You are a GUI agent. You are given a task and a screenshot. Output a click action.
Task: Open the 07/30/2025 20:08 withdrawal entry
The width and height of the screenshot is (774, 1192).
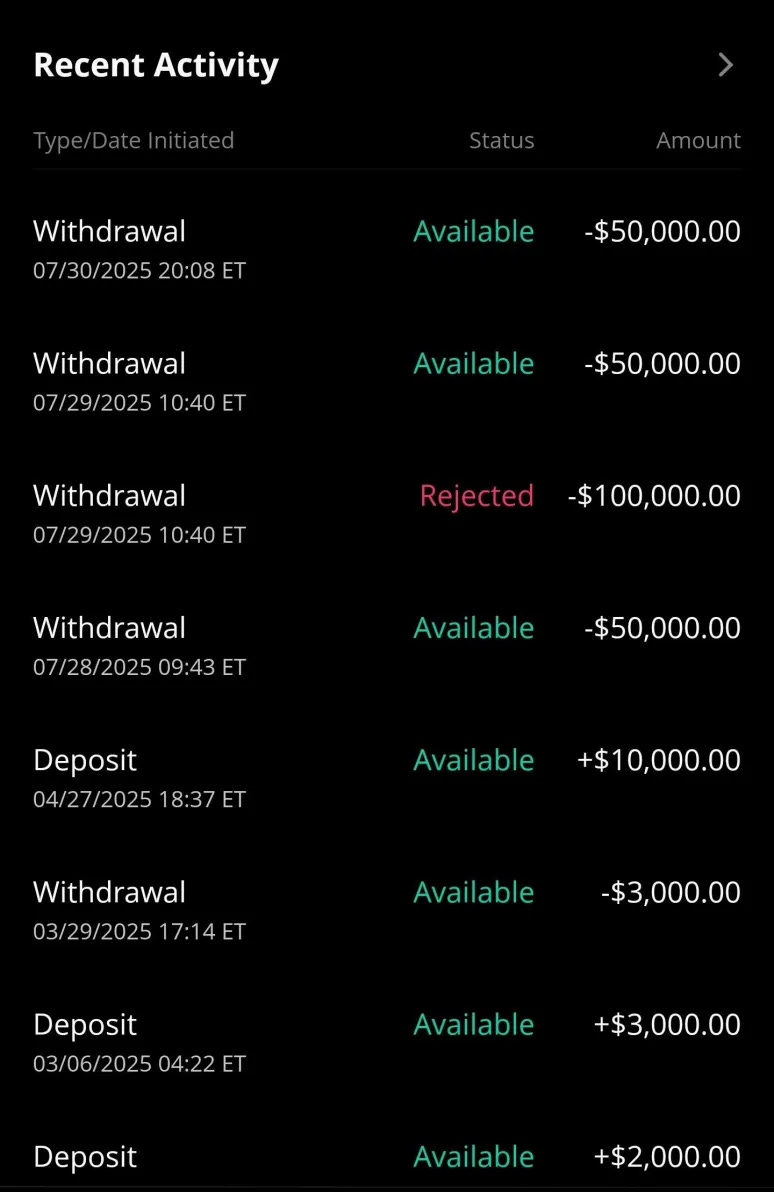coord(386,249)
